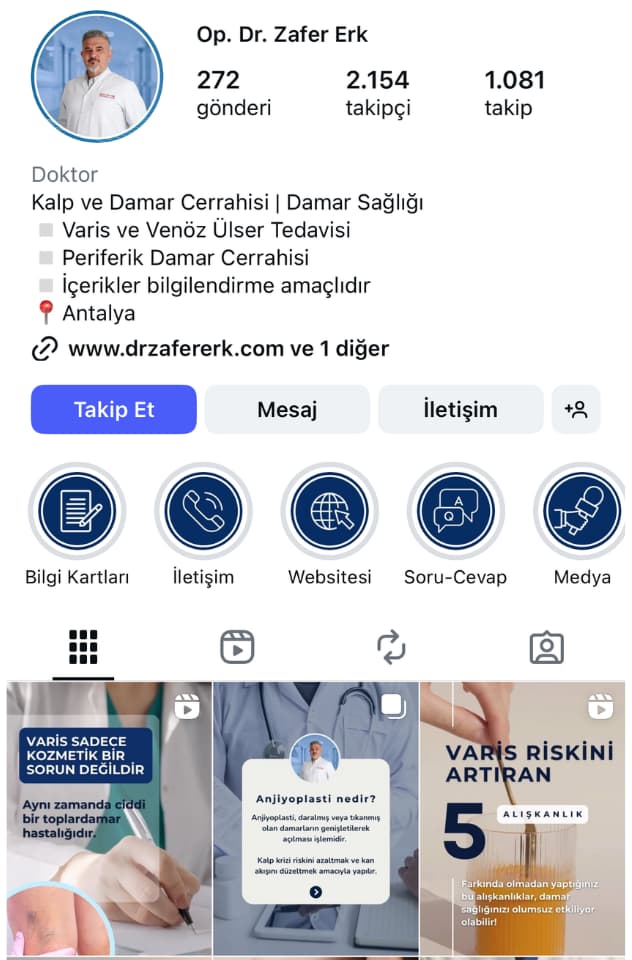This screenshot has width=632, height=960.
Task: Follow with the Takip Et button
Action: (x=113, y=410)
